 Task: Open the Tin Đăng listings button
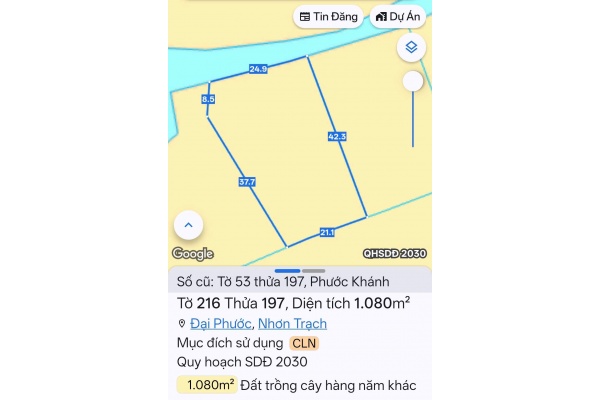(x=328, y=17)
